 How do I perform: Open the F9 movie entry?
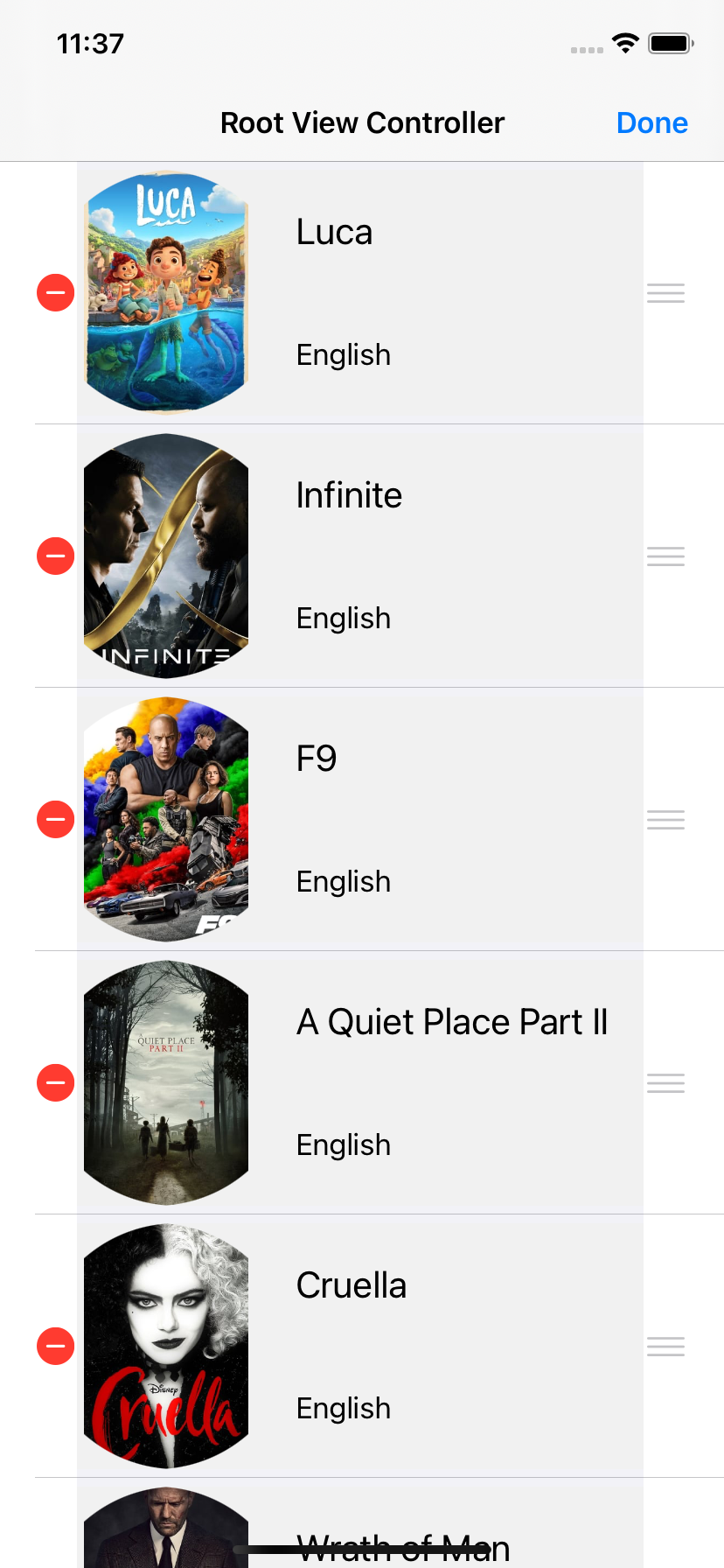tap(360, 820)
